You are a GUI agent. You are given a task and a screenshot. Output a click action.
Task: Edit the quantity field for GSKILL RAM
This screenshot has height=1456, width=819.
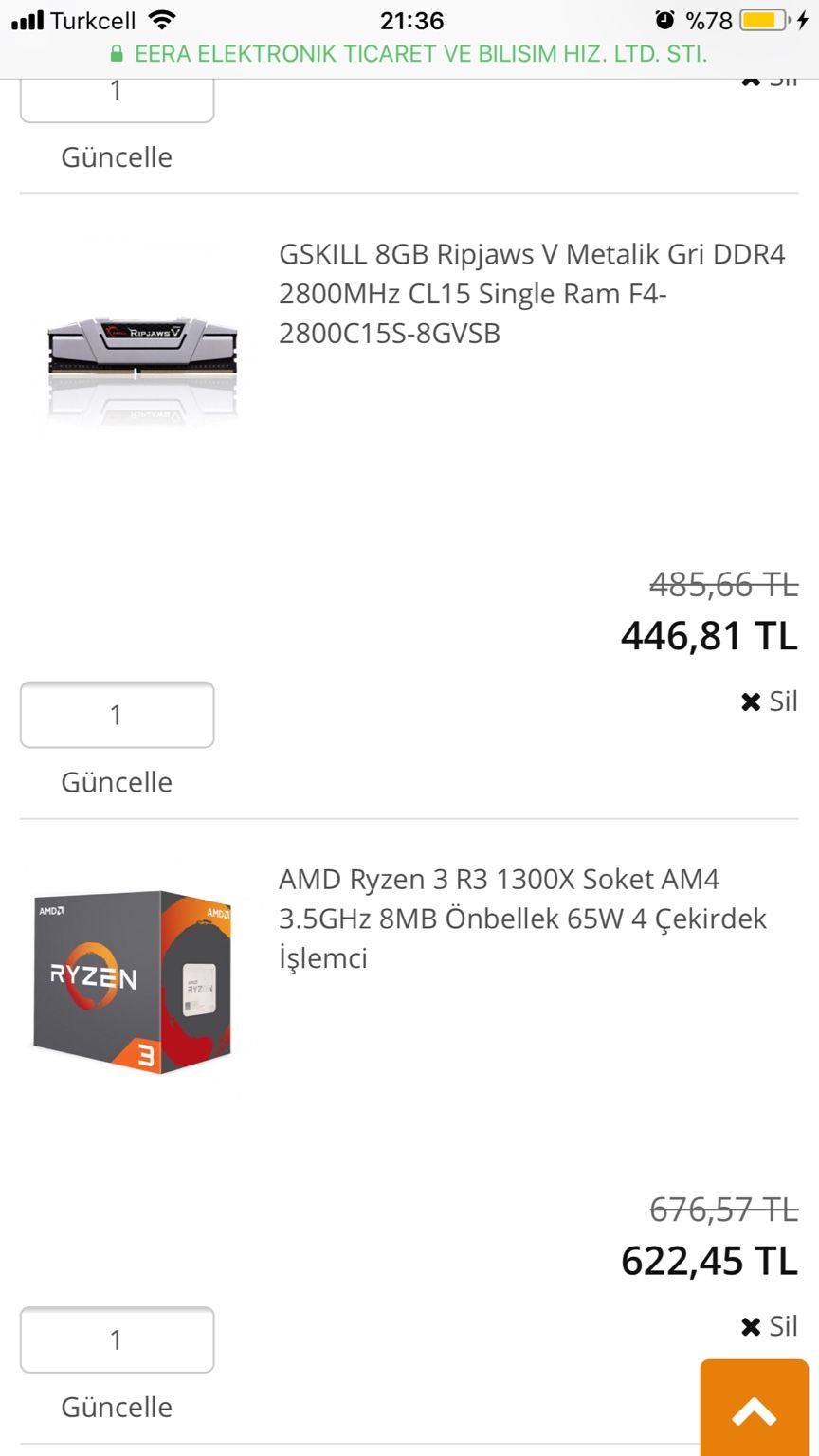(117, 715)
